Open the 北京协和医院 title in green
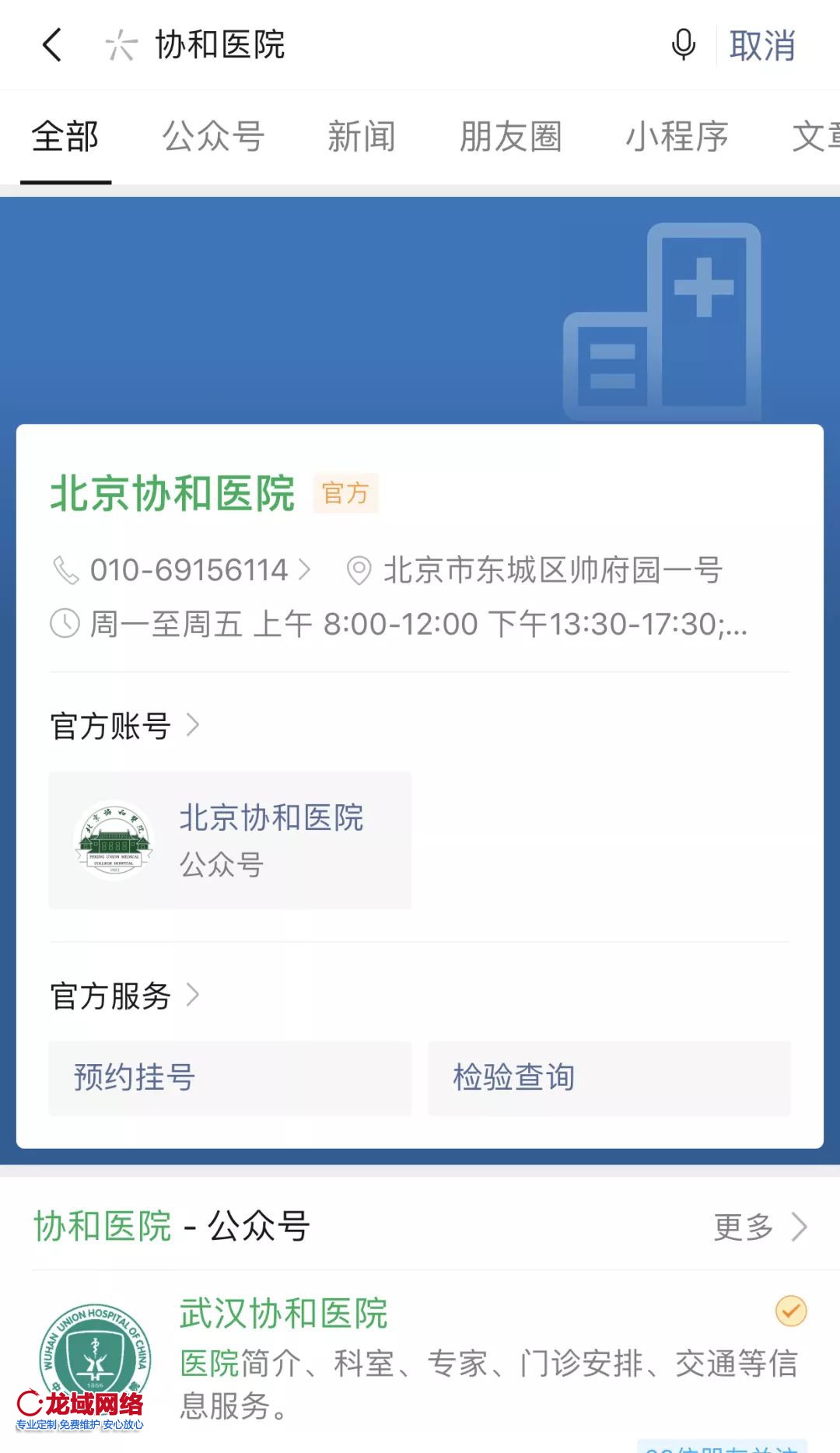Screen dimensions: 840x1453 (173, 493)
